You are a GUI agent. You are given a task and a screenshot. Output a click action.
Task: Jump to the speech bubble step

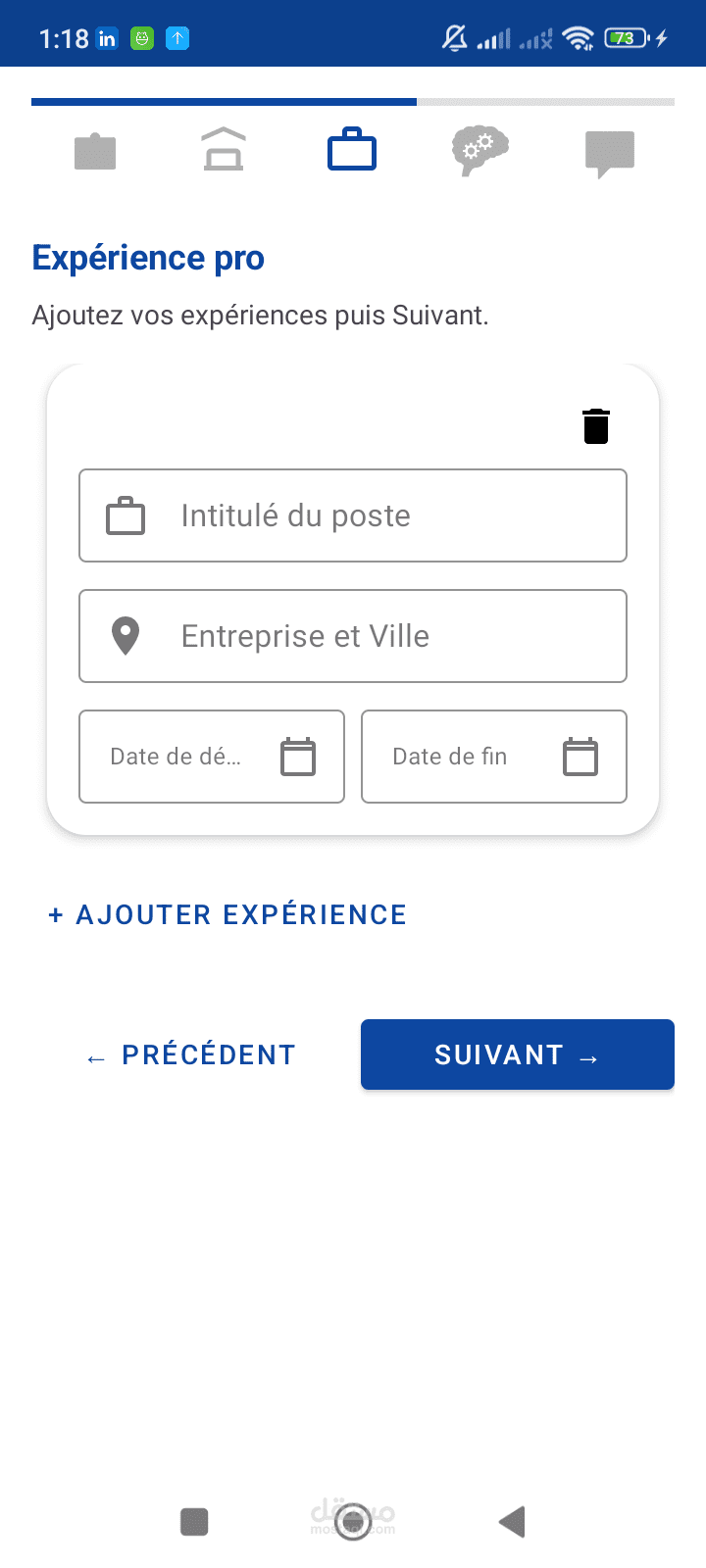pos(610,154)
